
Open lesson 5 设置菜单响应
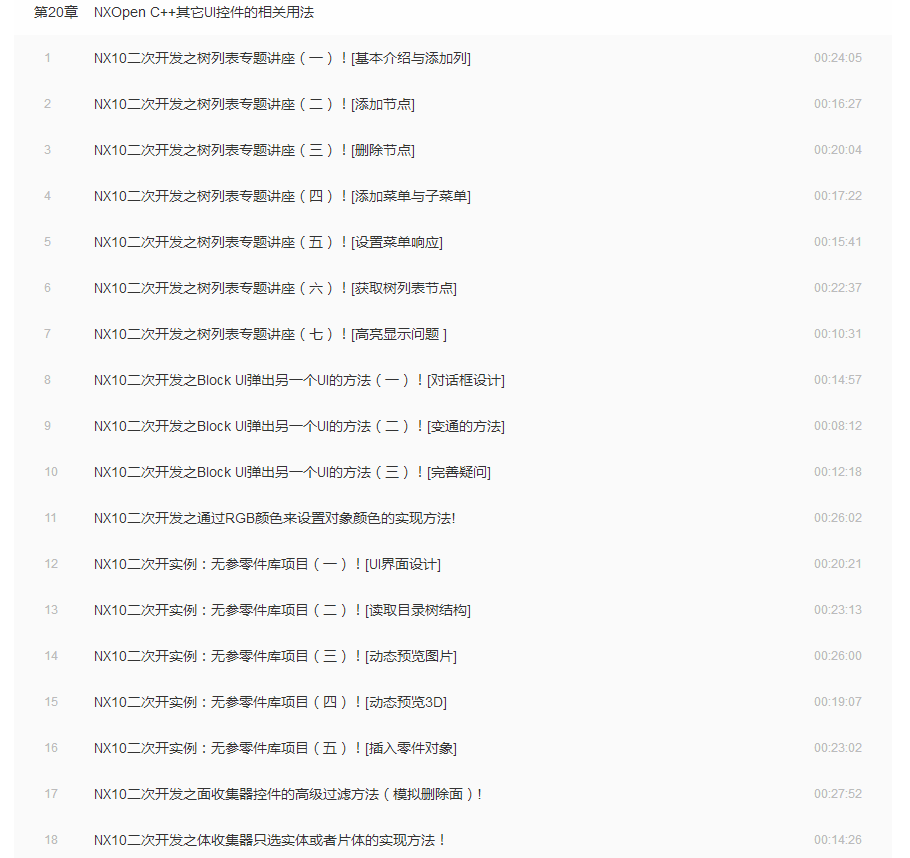click(x=268, y=242)
